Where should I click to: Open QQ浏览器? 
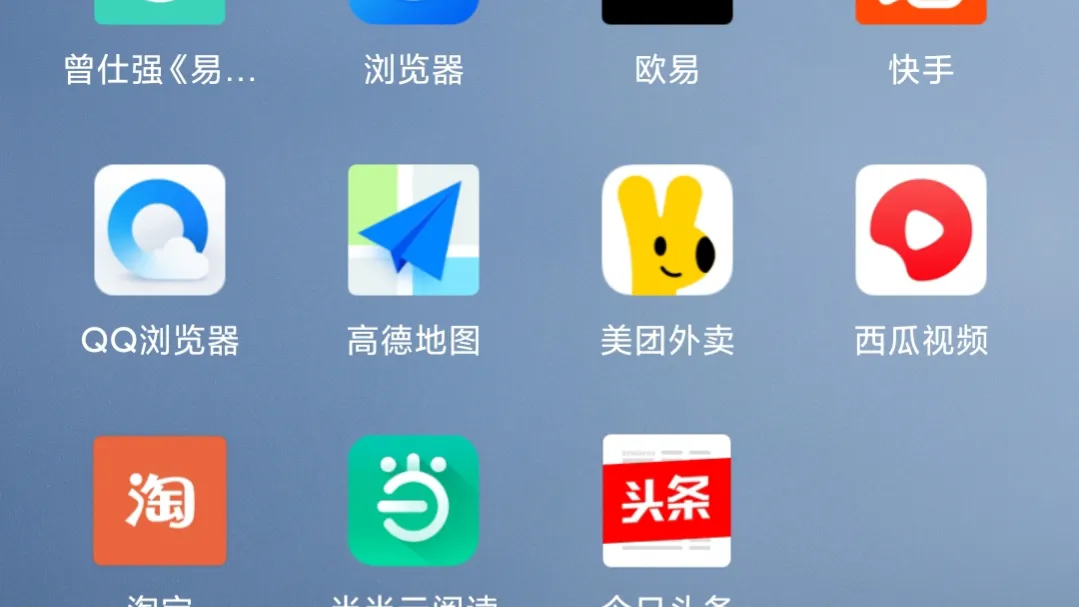(160, 230)
